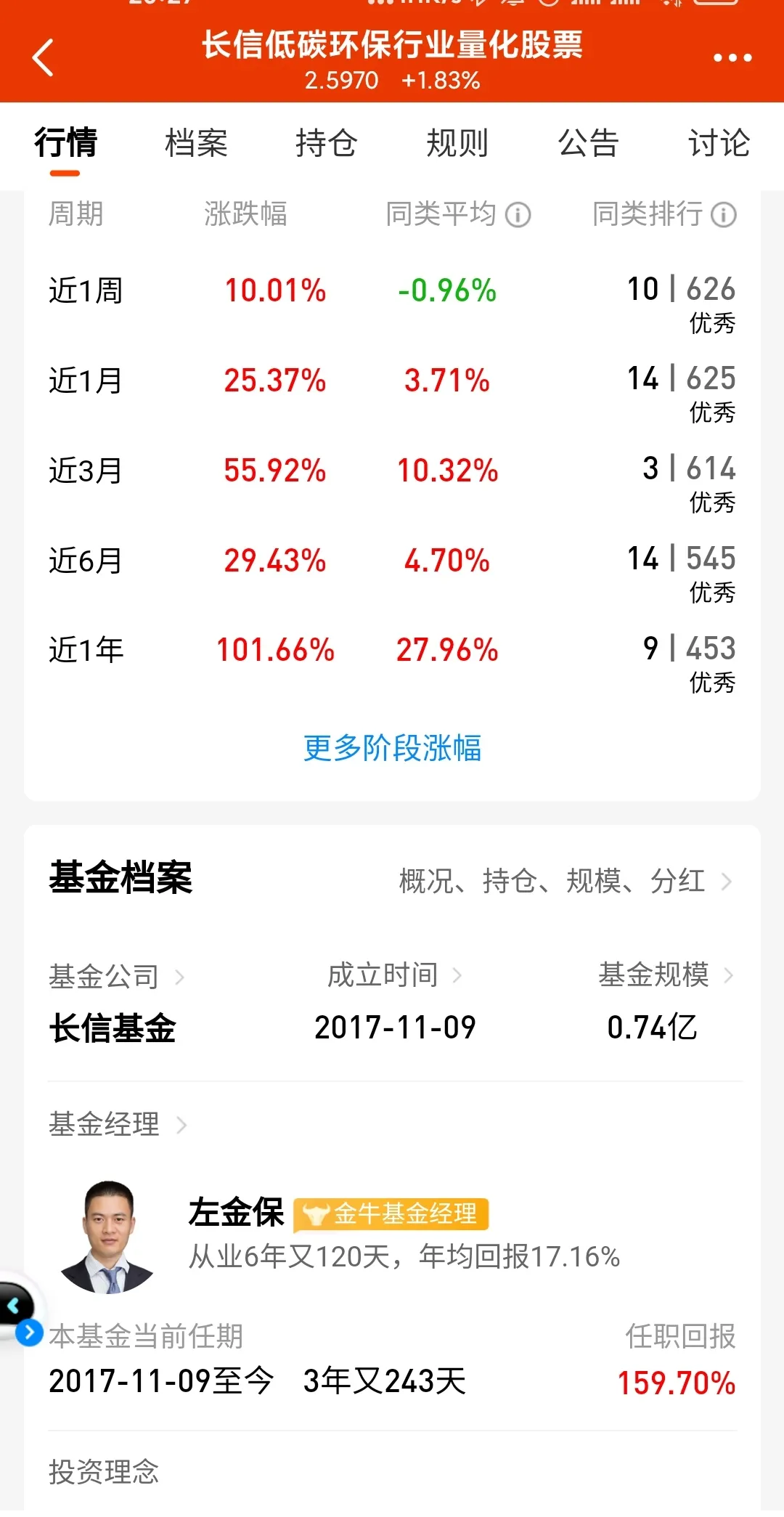The width and height of the screenshot is (784, 1517).
Task: Open 概况、持仓、规模、分红 details
Action: pyautogui.click(x=566, y=881)
